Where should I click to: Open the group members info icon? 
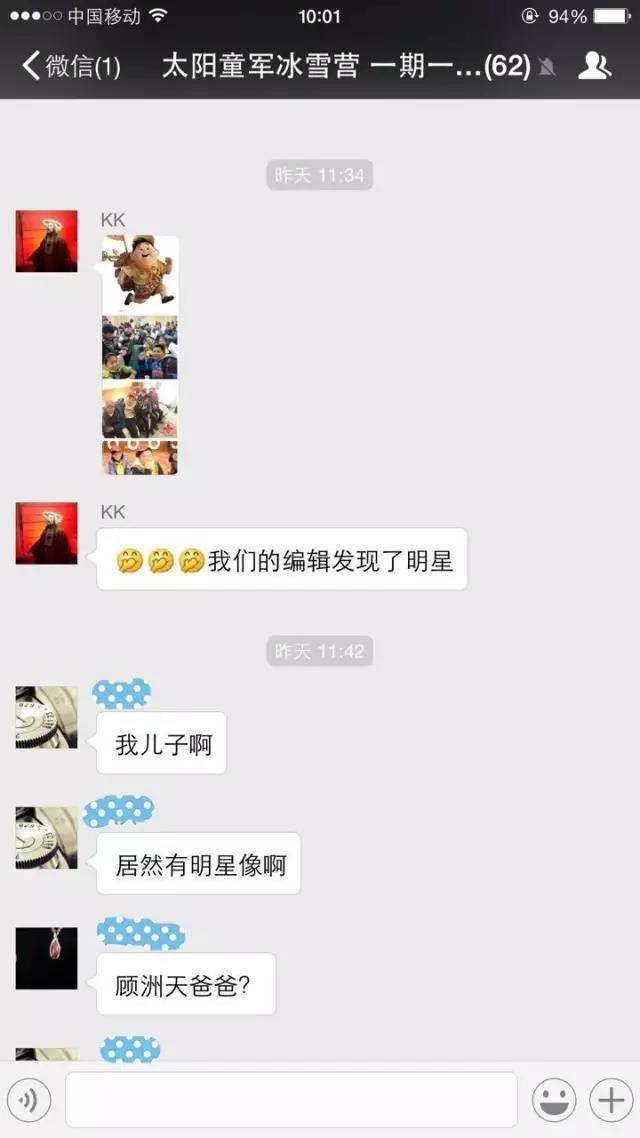[594, 66]
